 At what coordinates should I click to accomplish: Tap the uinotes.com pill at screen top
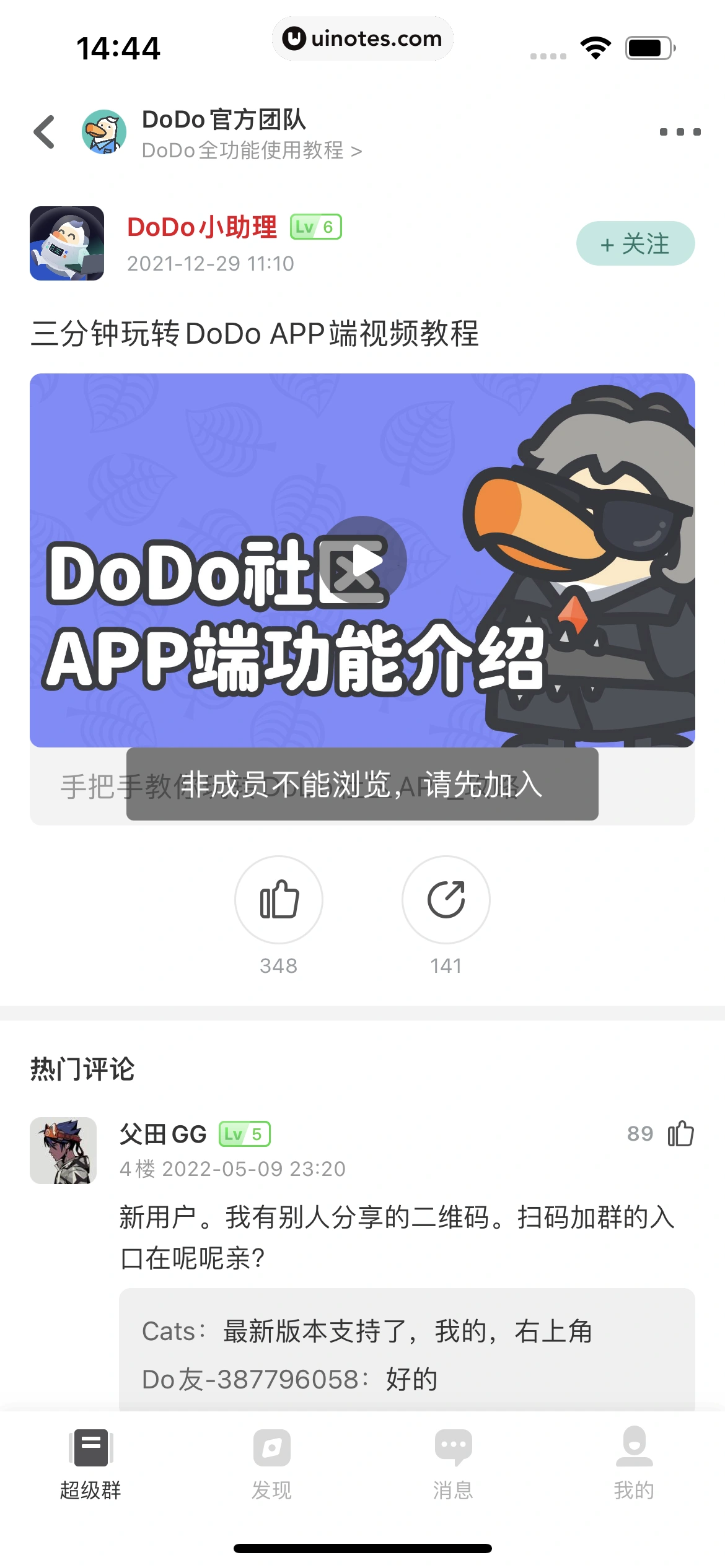(x=362, y=38)
